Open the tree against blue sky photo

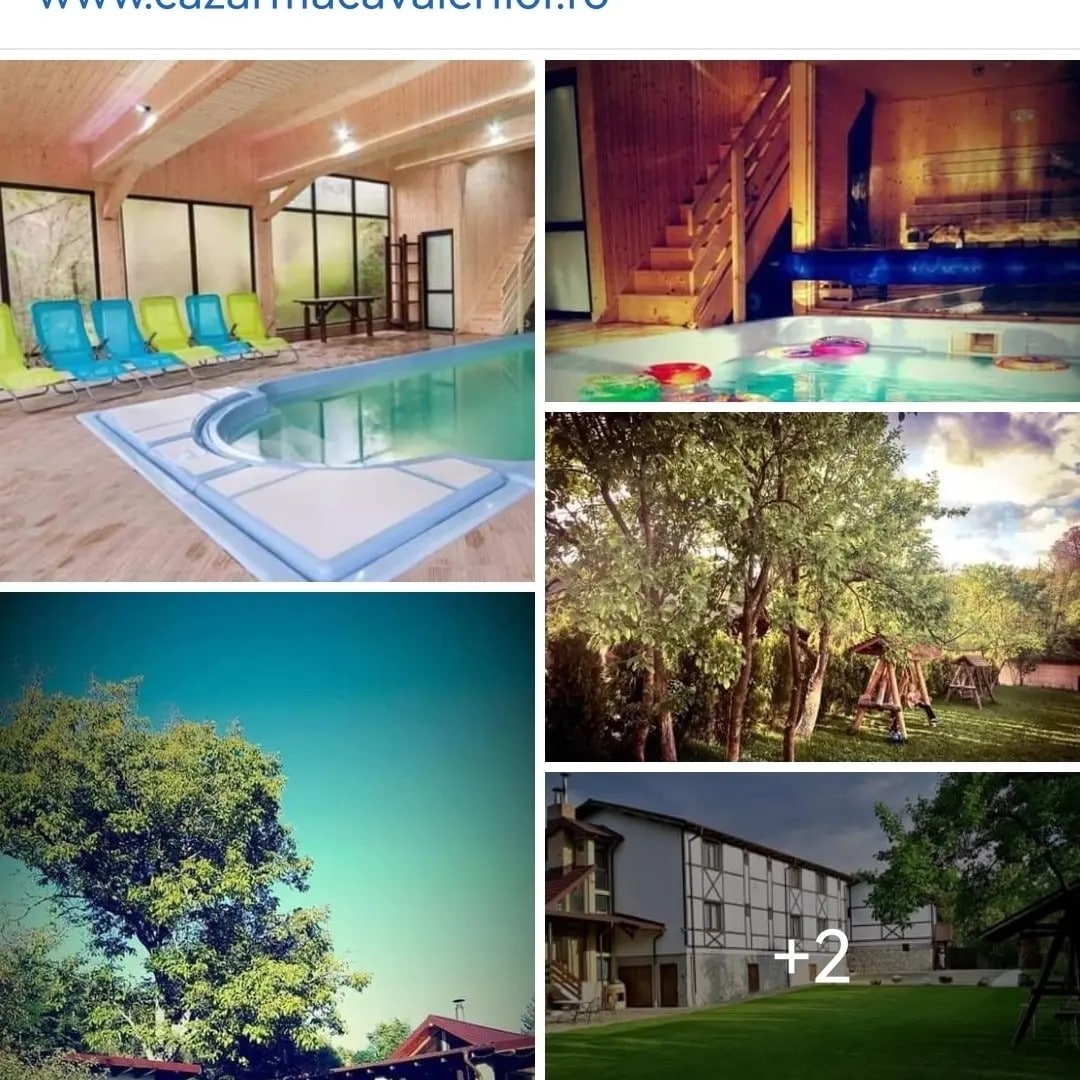coord(267,835)
